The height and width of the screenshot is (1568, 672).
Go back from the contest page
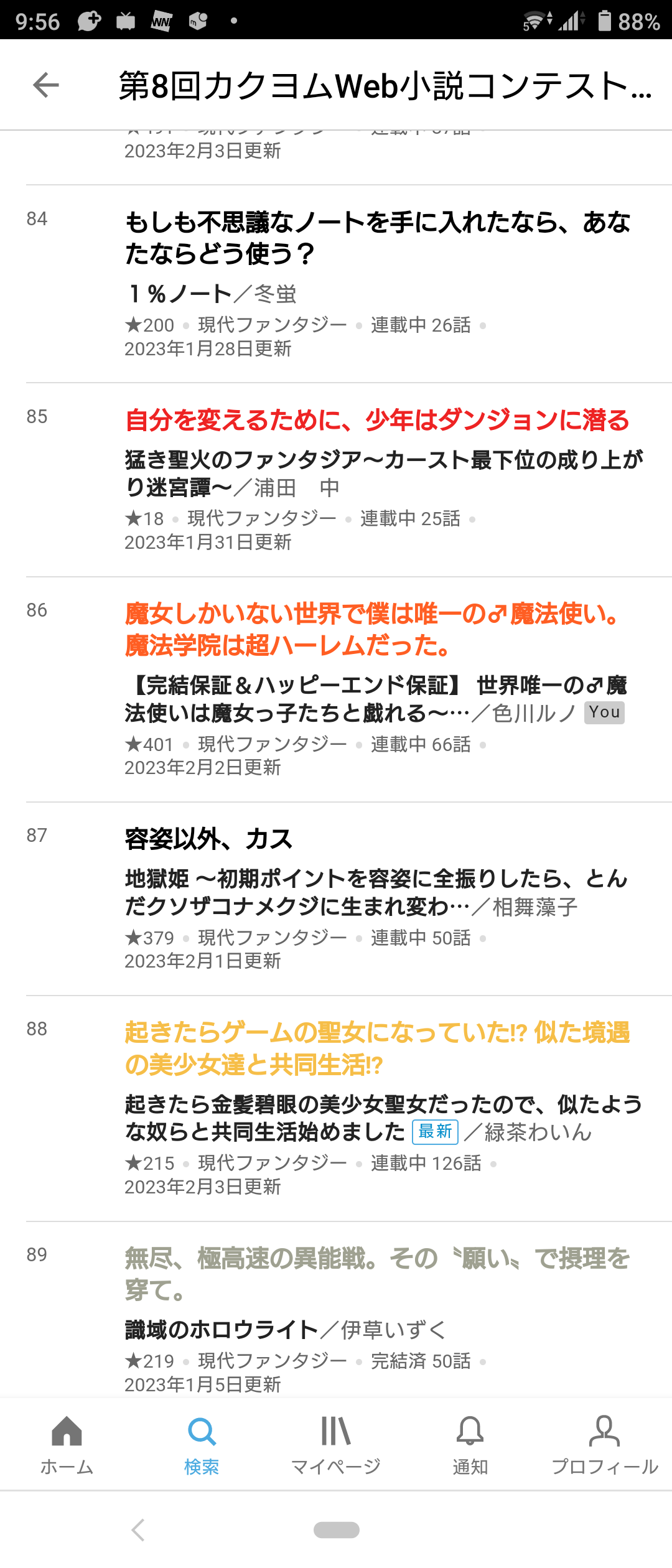pyautogui.click(x=46, y=85)
